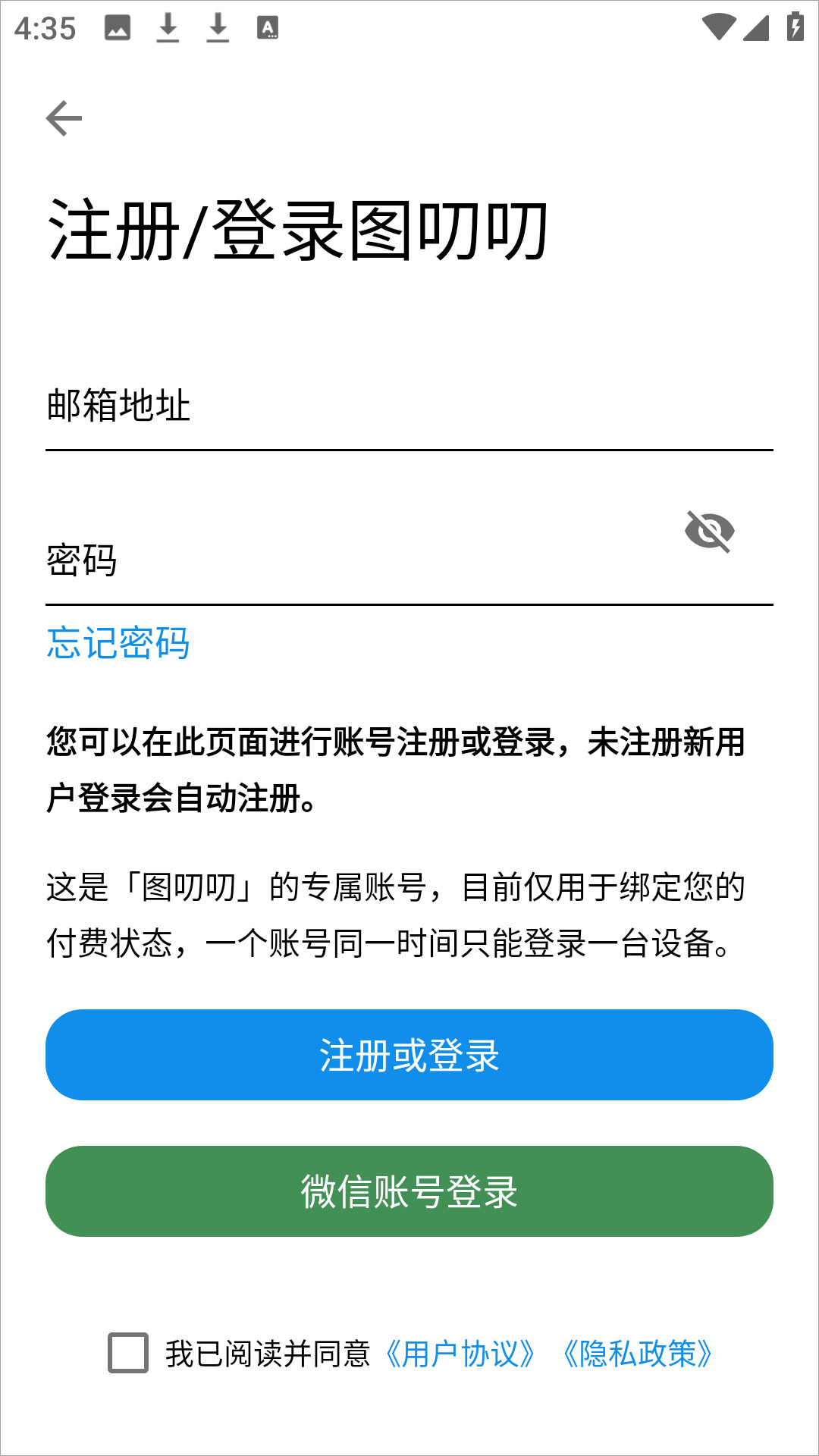Check the 我已阅读并同意 agreement box
The width and height of the screenshot is (819, 1456).
coord(128,1353)
